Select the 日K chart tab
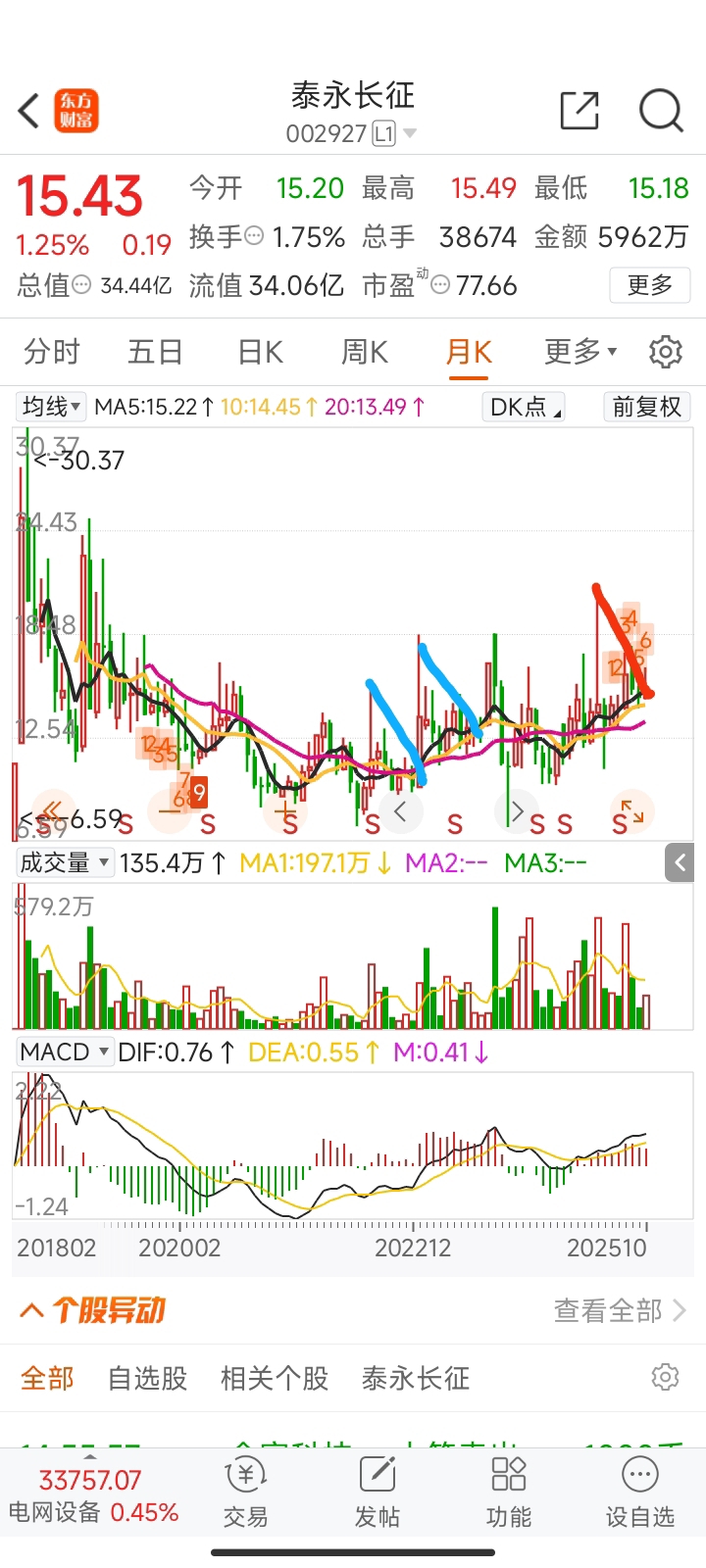The height and width of the screenshot is (1568, 706). [x=260, y=352]
